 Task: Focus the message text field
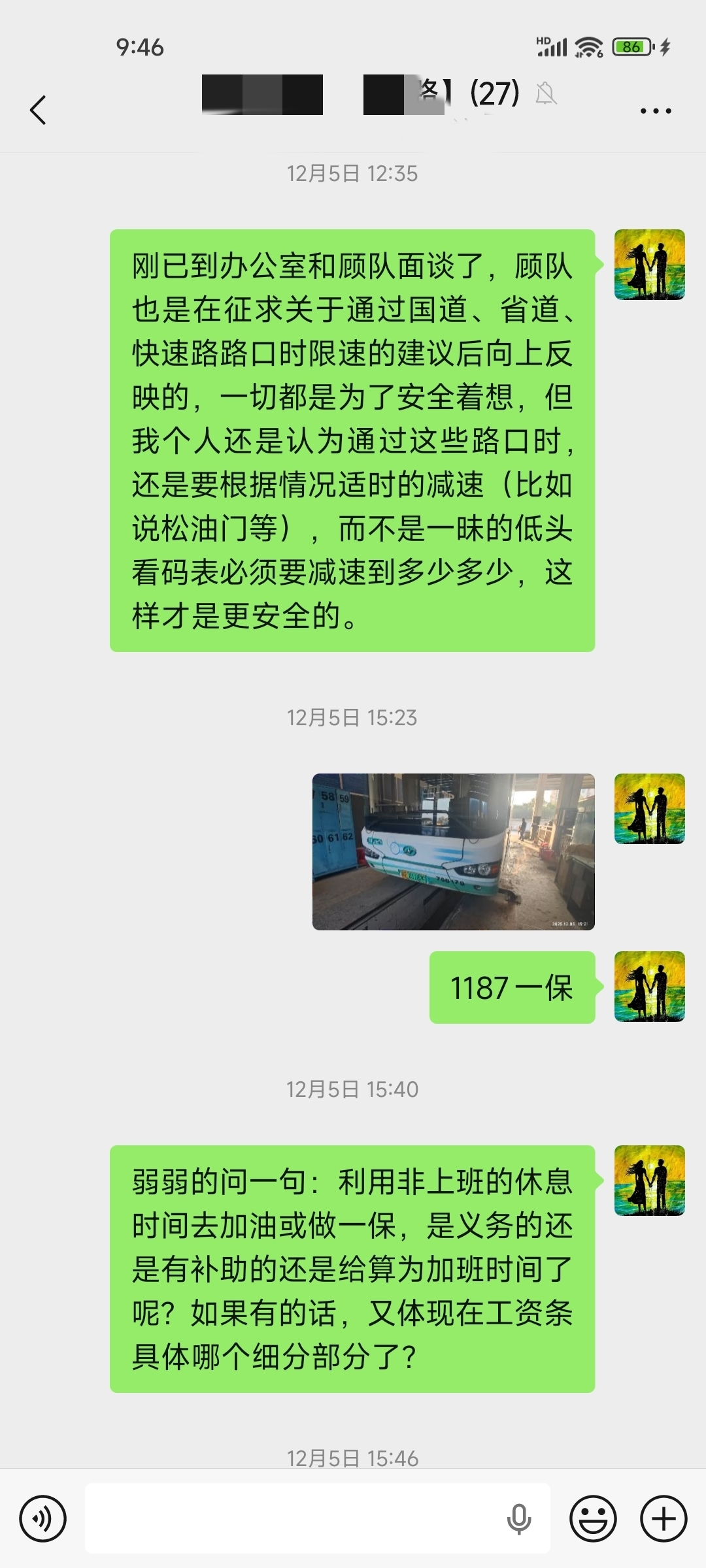coord(294,1519)
